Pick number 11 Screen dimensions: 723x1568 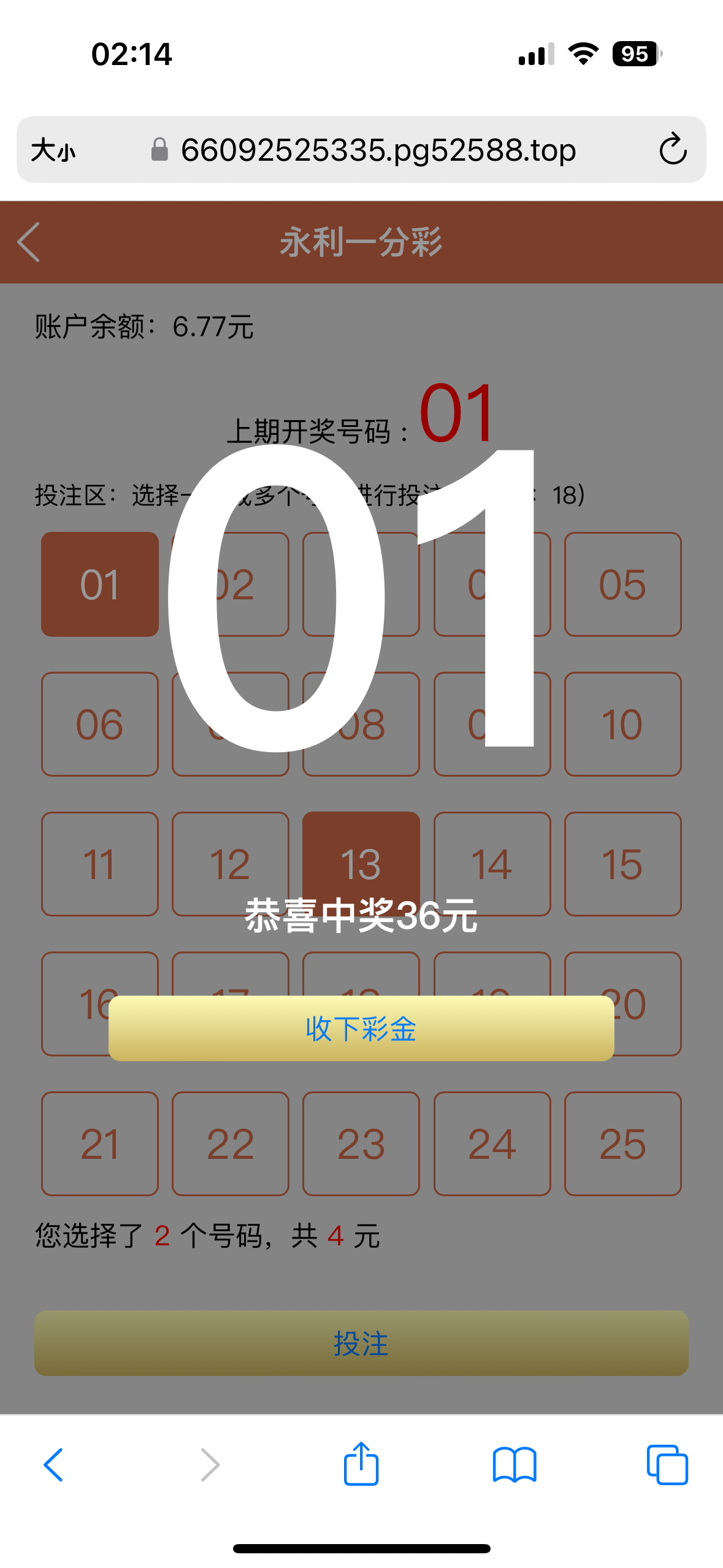pyautogui.click(x=99, y=864)
